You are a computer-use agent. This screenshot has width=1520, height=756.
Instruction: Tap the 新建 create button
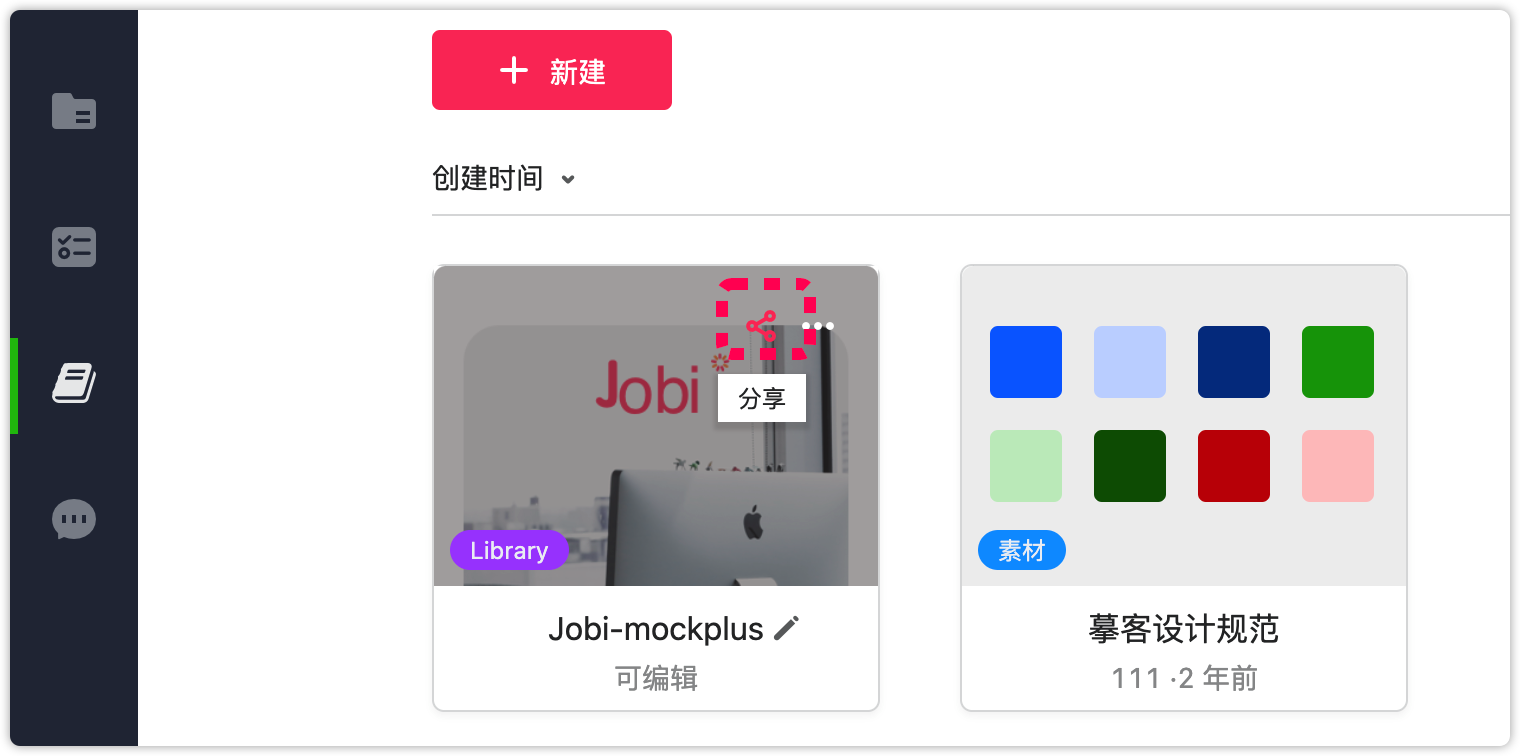tap(551, 70)
